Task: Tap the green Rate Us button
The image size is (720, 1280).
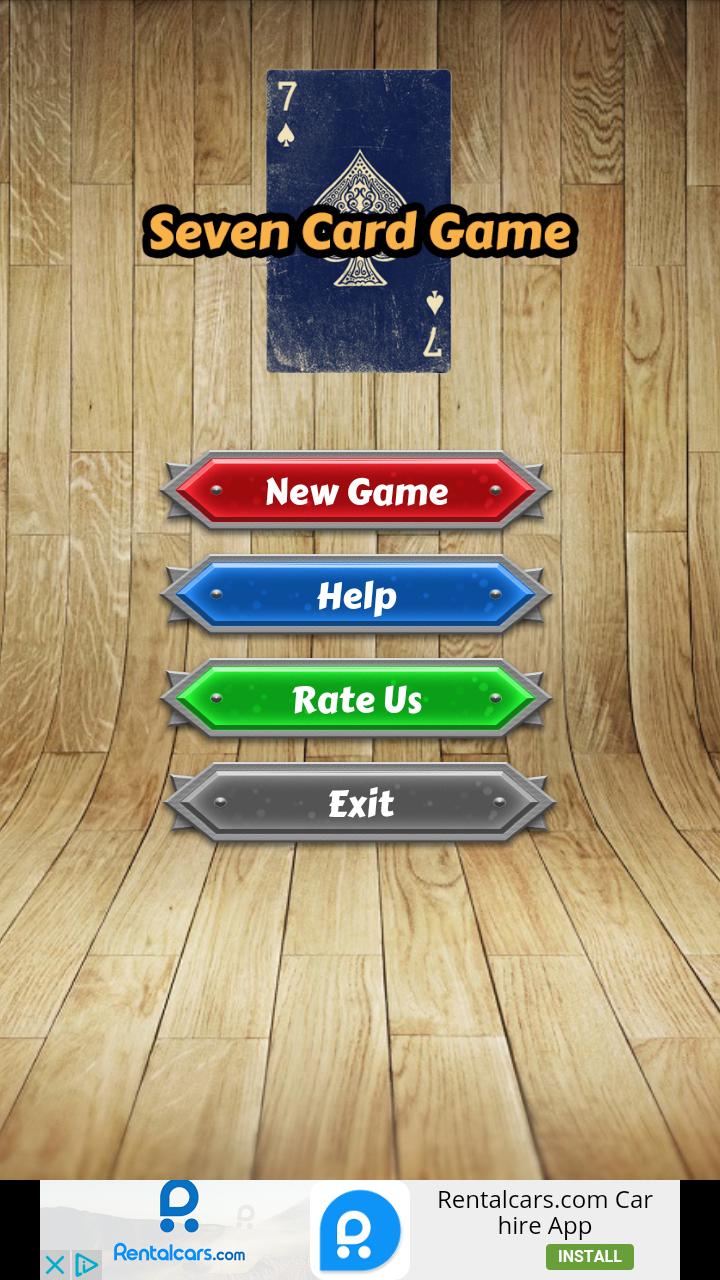Action: pos(356,700)
